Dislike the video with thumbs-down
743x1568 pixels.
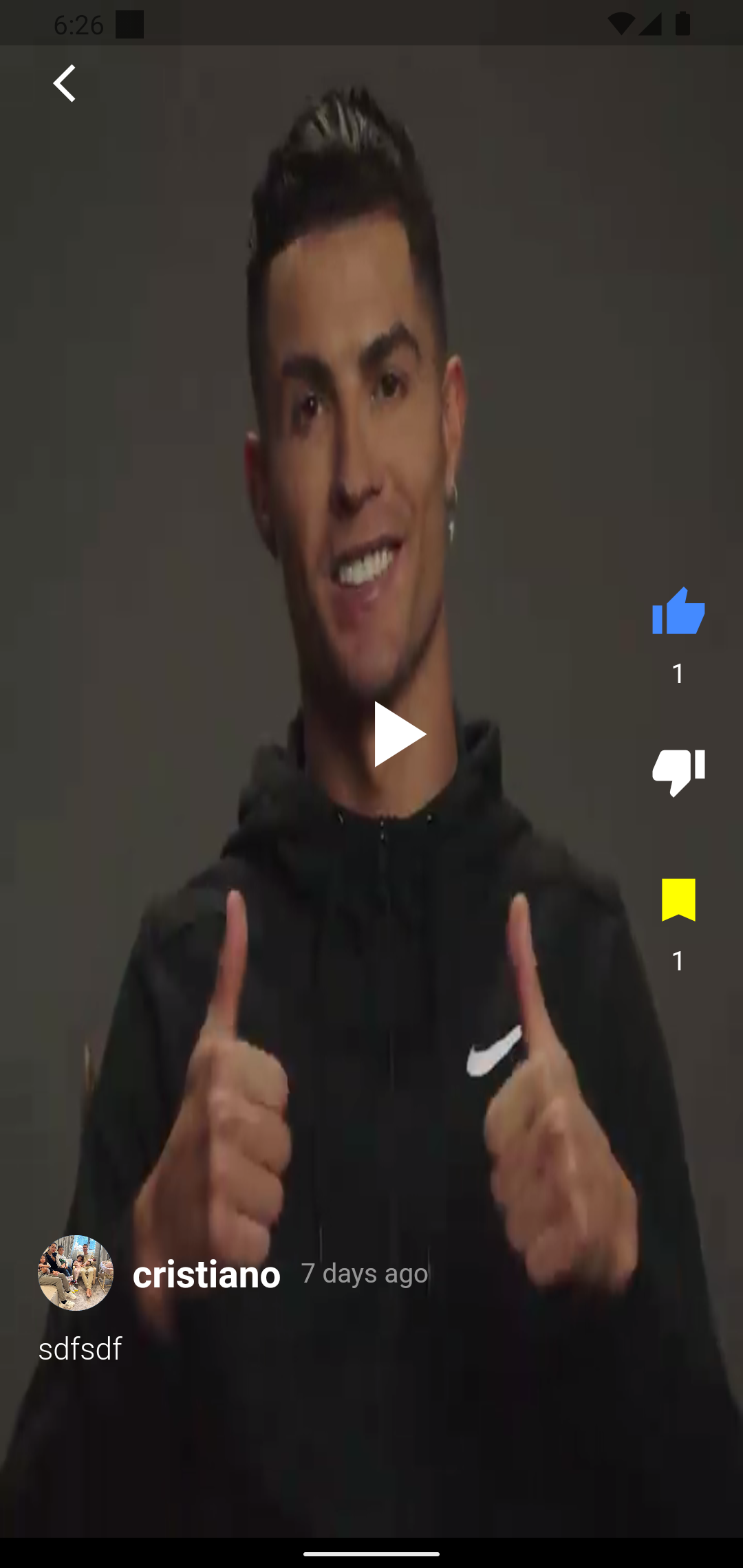[678, 772]
